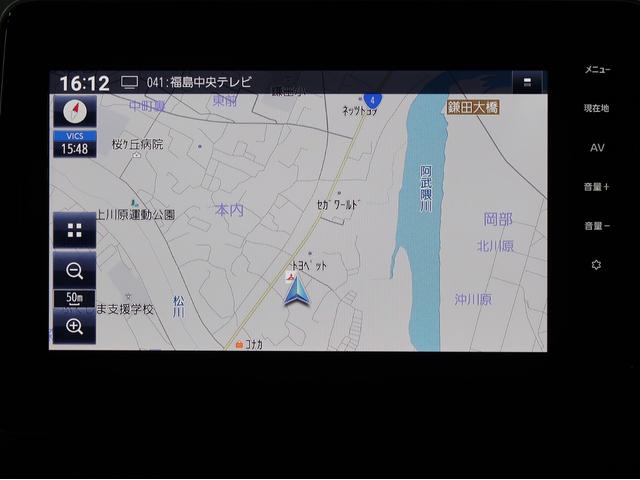Return to current location (現在地)
The height and width of the screenshot is (480, 640).
tap(597, 108)
